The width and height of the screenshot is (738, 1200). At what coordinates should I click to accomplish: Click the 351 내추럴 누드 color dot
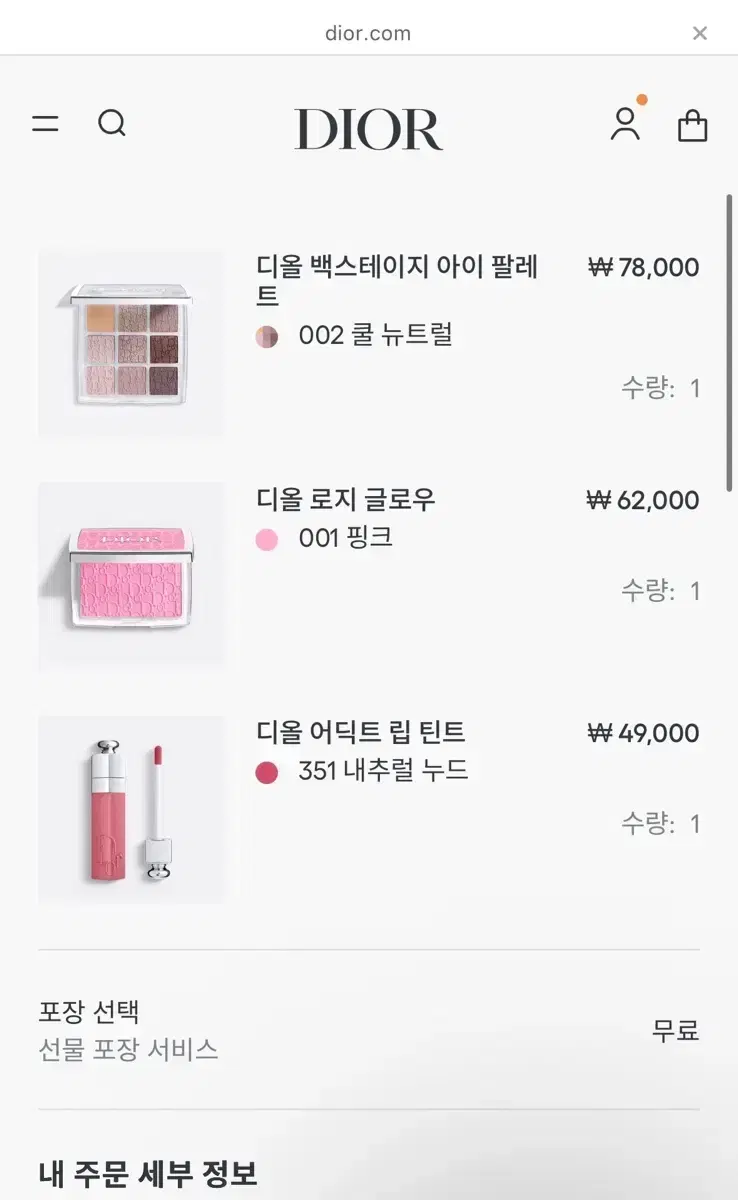pos(267,772)
